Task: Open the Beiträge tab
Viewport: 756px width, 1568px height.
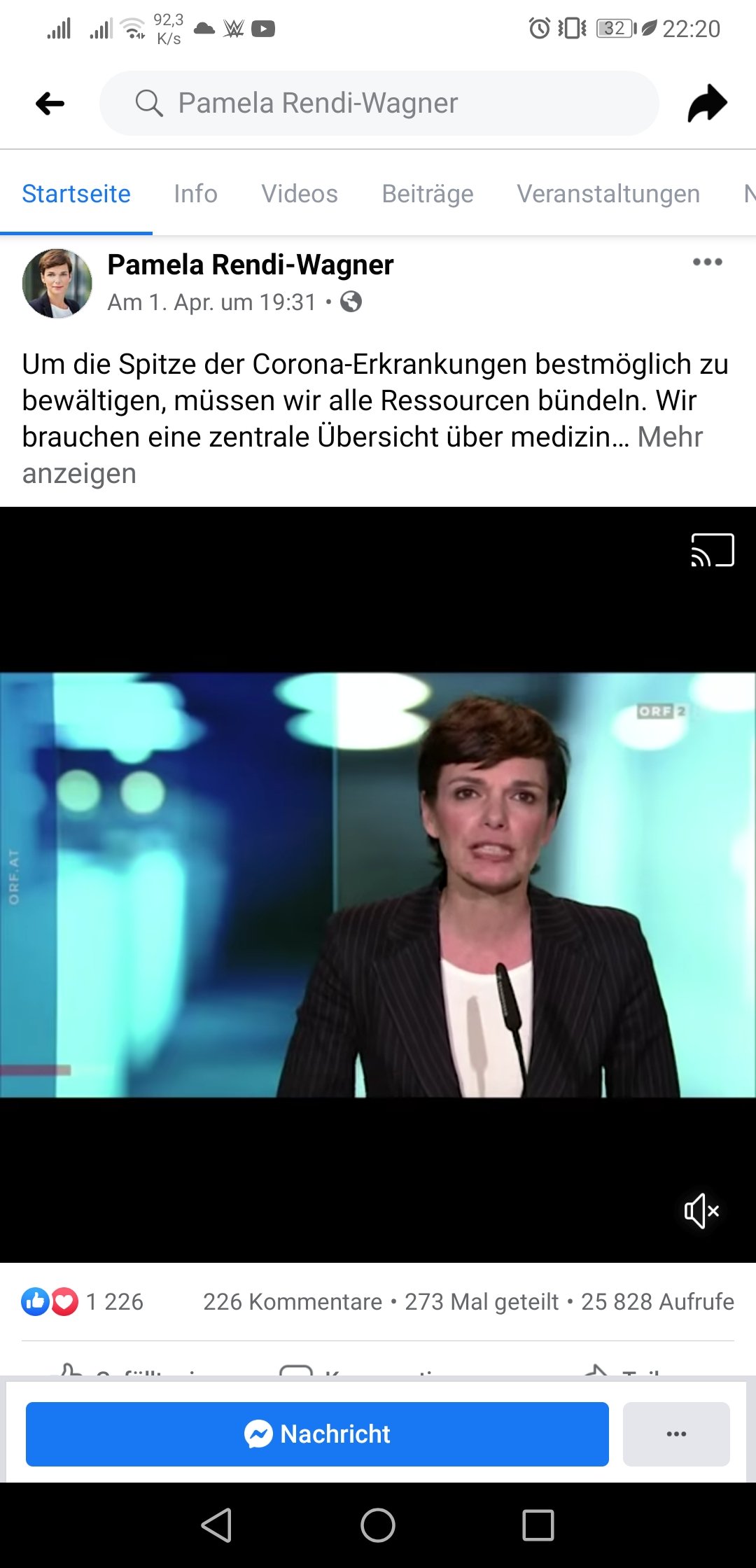Action: click(428, 194)
